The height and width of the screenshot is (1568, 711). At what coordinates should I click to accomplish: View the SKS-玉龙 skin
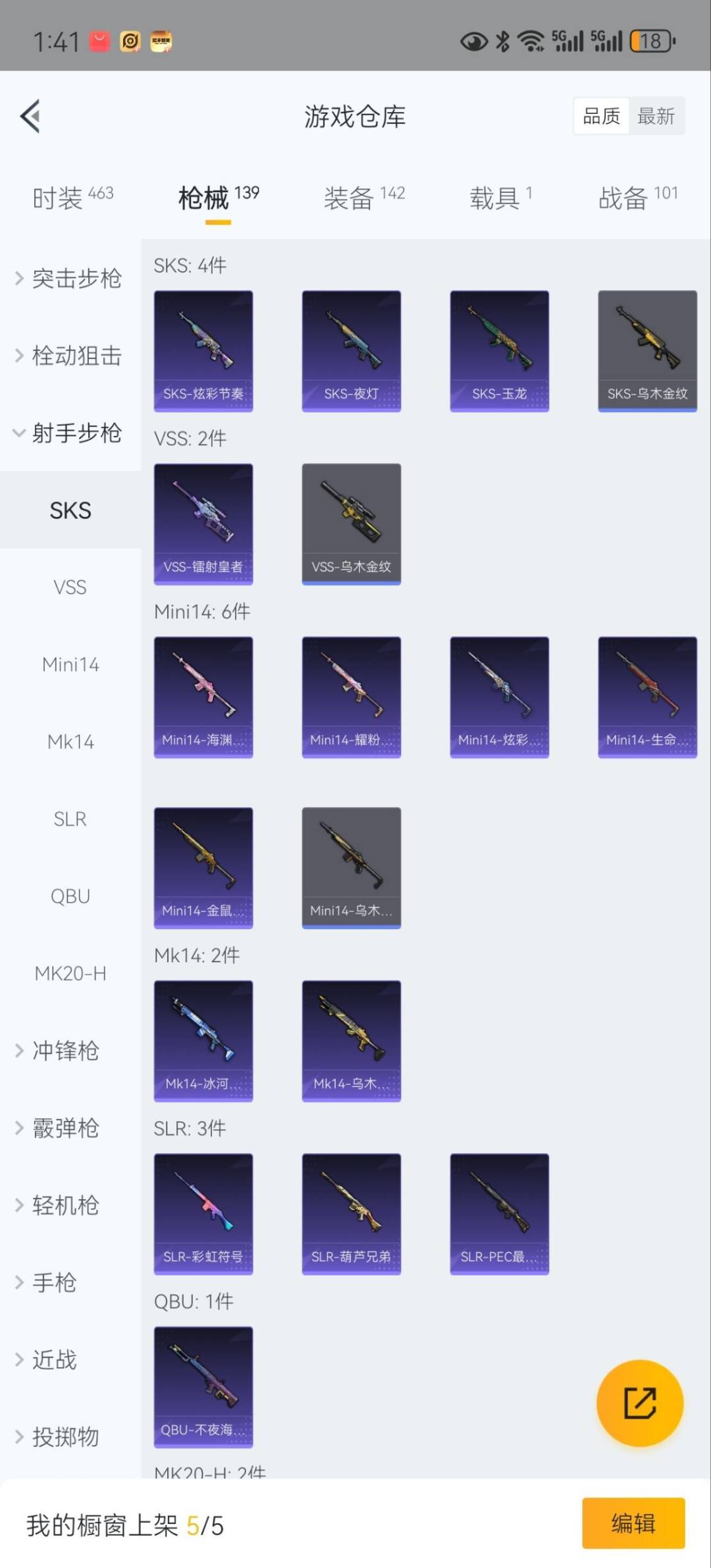click(499, 351)
